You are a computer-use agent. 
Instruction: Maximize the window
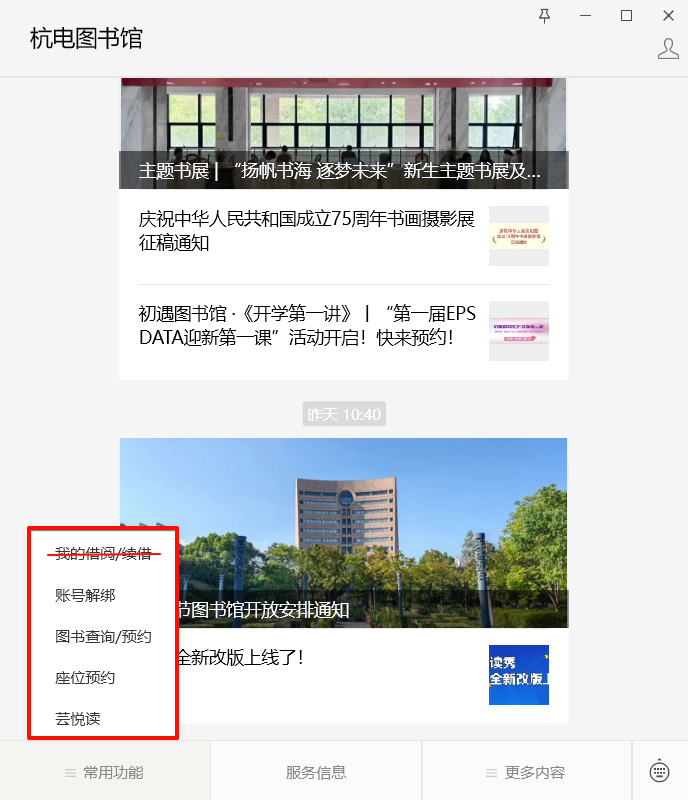[627, 15]
